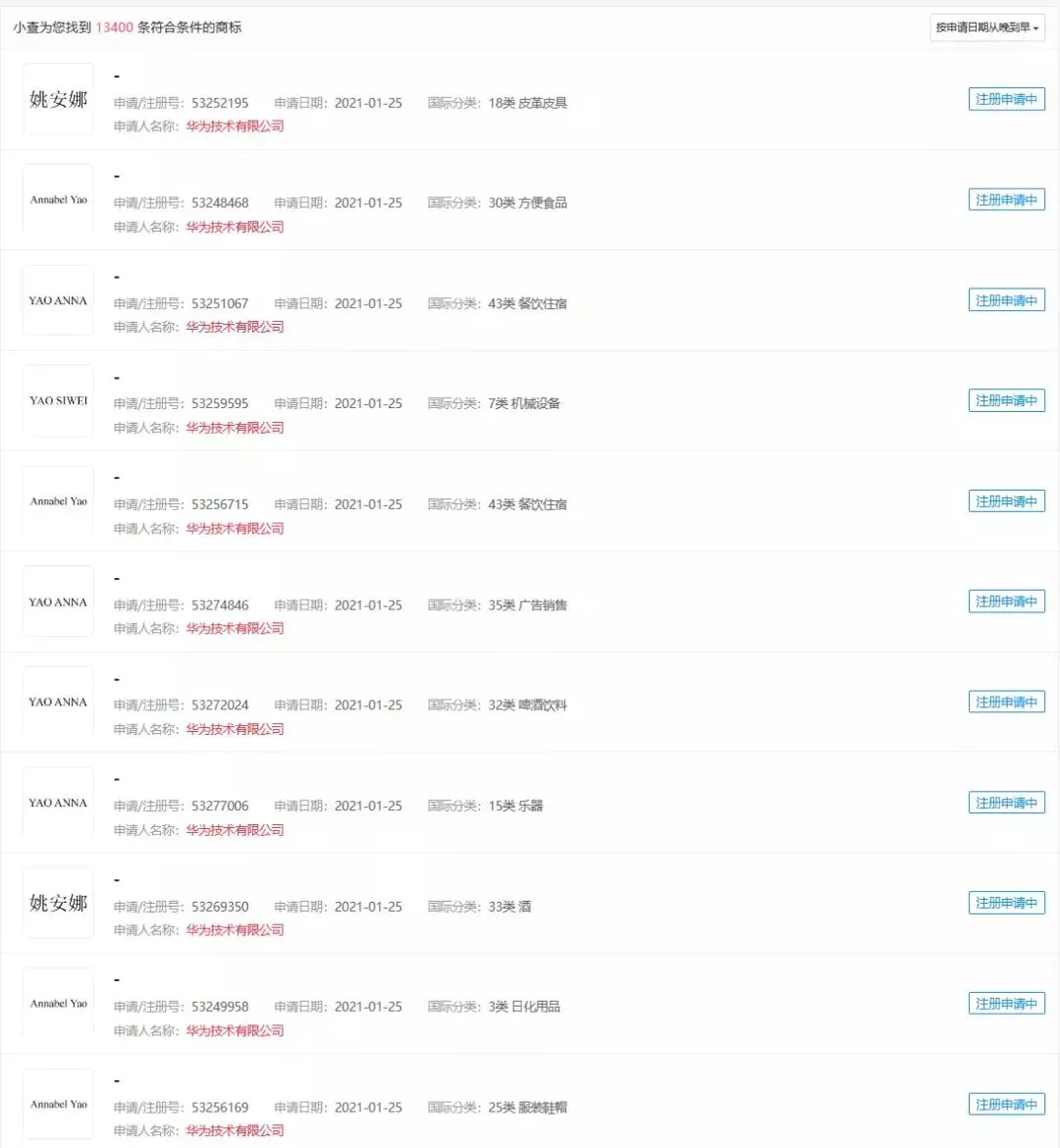
Task: Open the 35类 广告销售 result 53274846
Action: 220,605
